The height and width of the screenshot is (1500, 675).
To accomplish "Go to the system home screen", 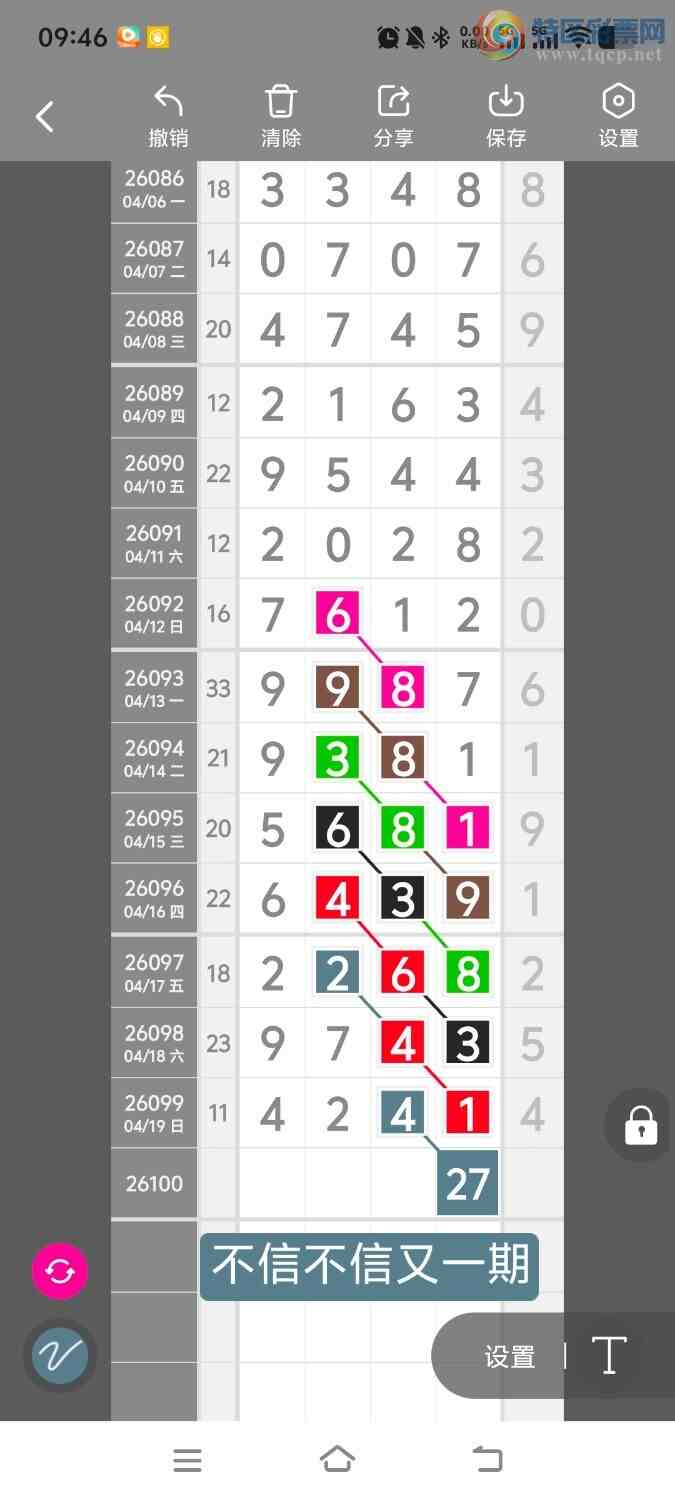I will pyautogui.click(x=337, y=1460).
